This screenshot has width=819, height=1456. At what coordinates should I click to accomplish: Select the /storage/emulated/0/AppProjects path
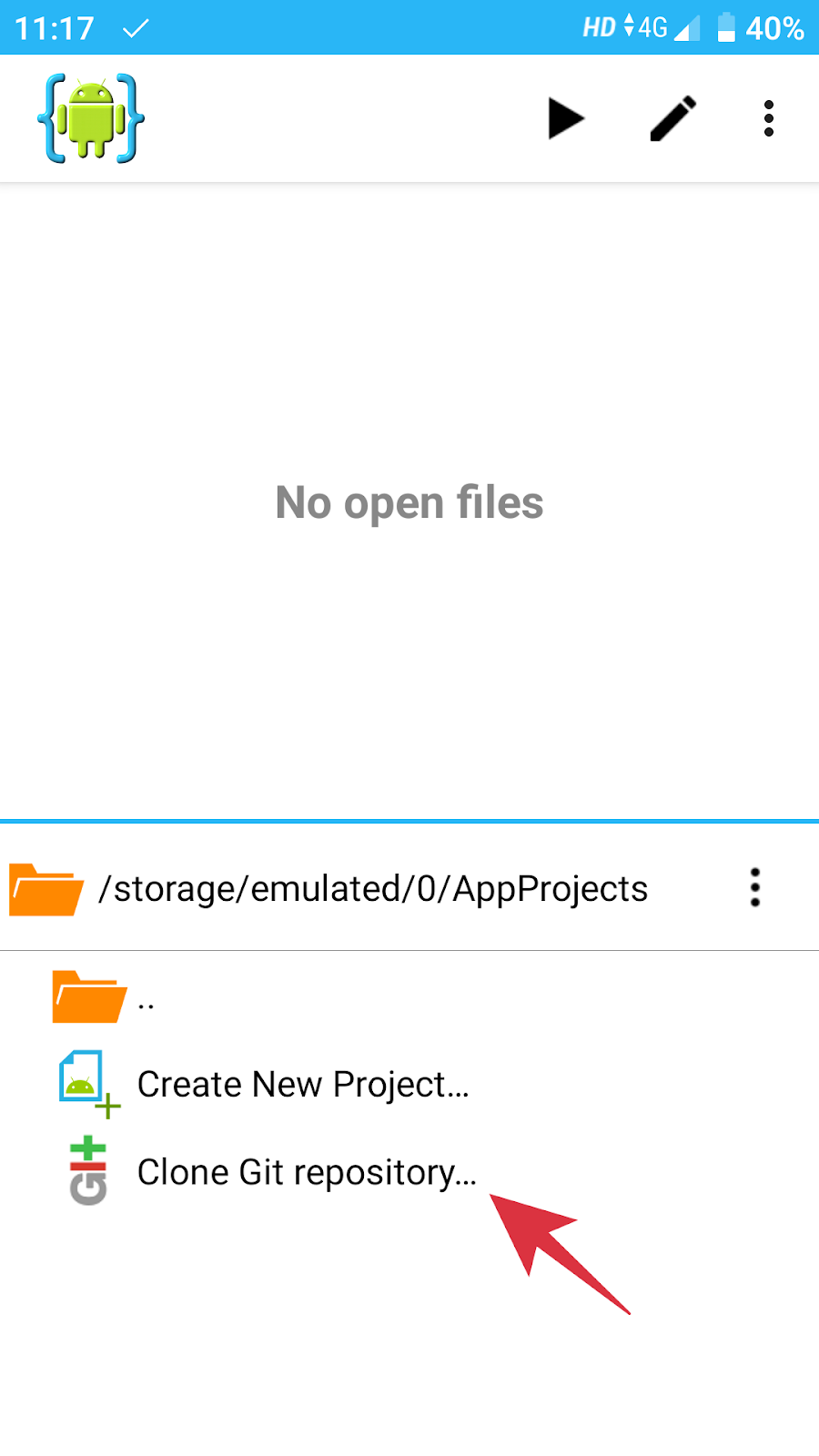pyautogui.click(x=373, y=889)
